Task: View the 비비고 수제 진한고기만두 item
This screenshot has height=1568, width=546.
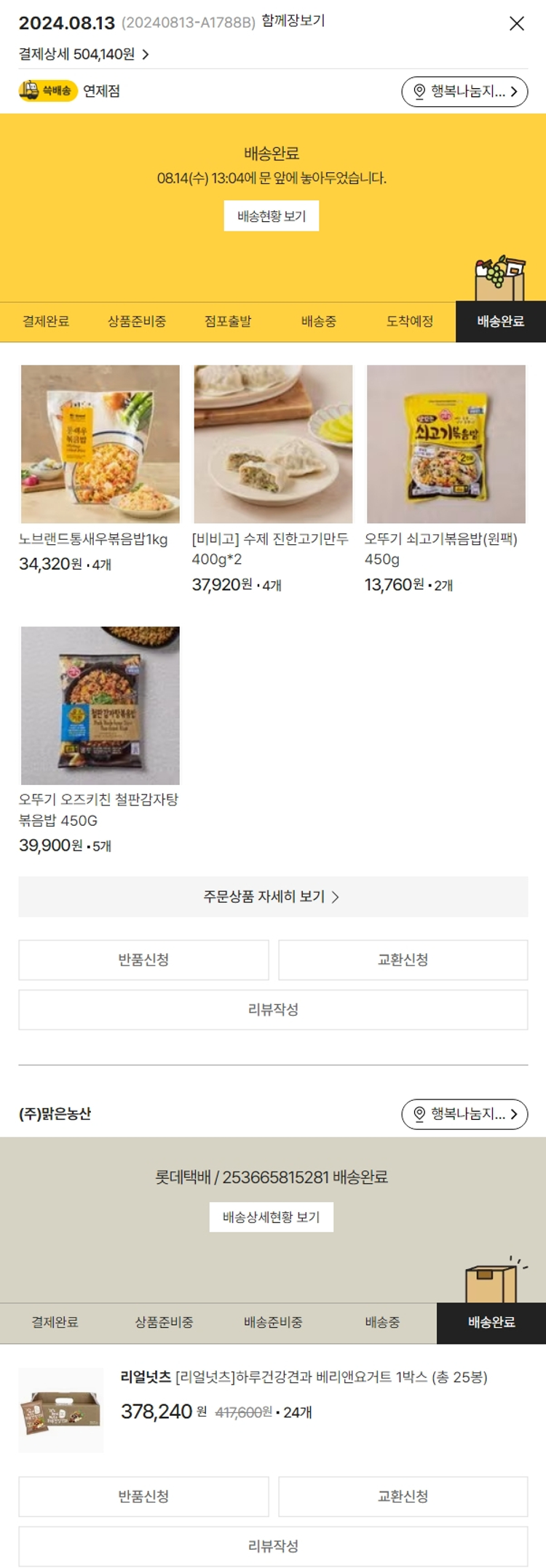Action: coord(273,445)
